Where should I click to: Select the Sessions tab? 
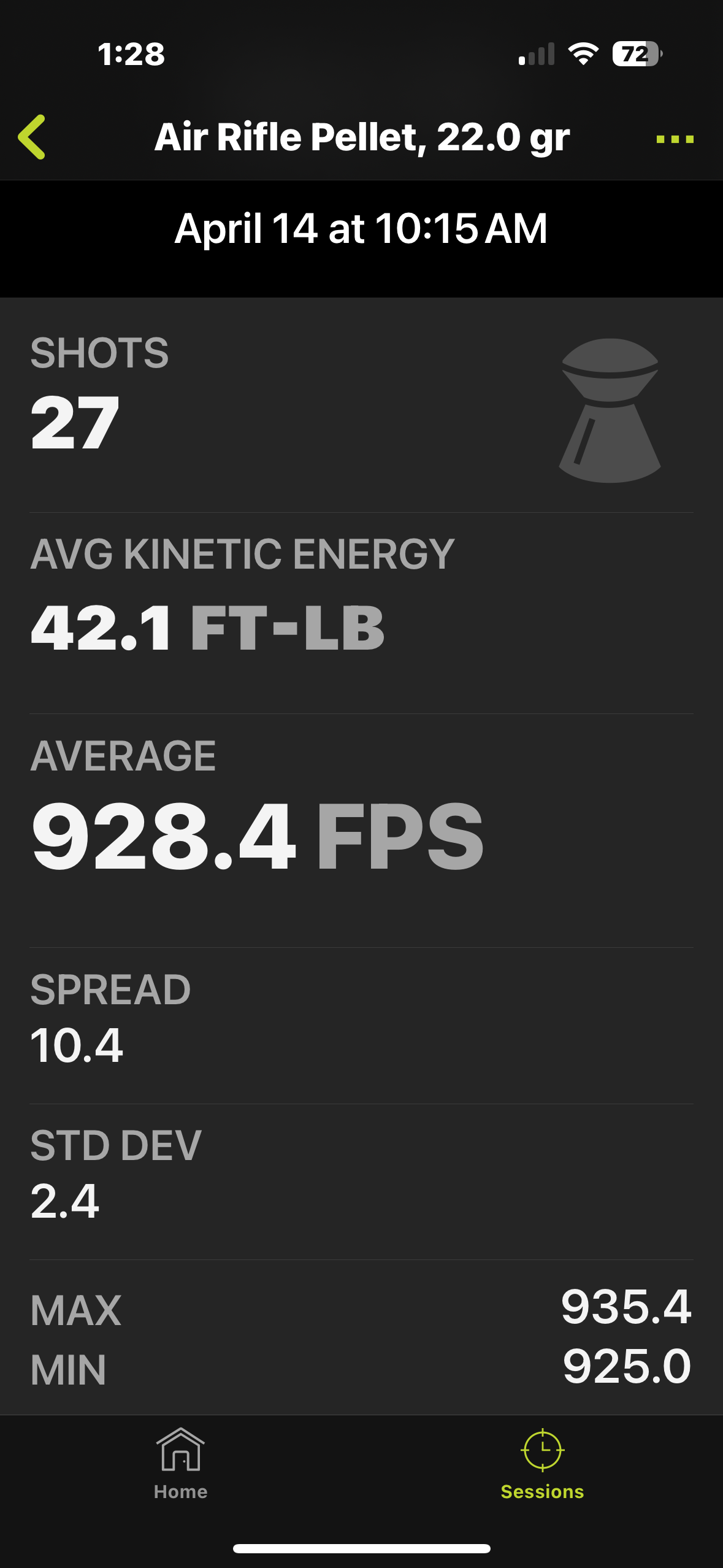click(542, 1464)
